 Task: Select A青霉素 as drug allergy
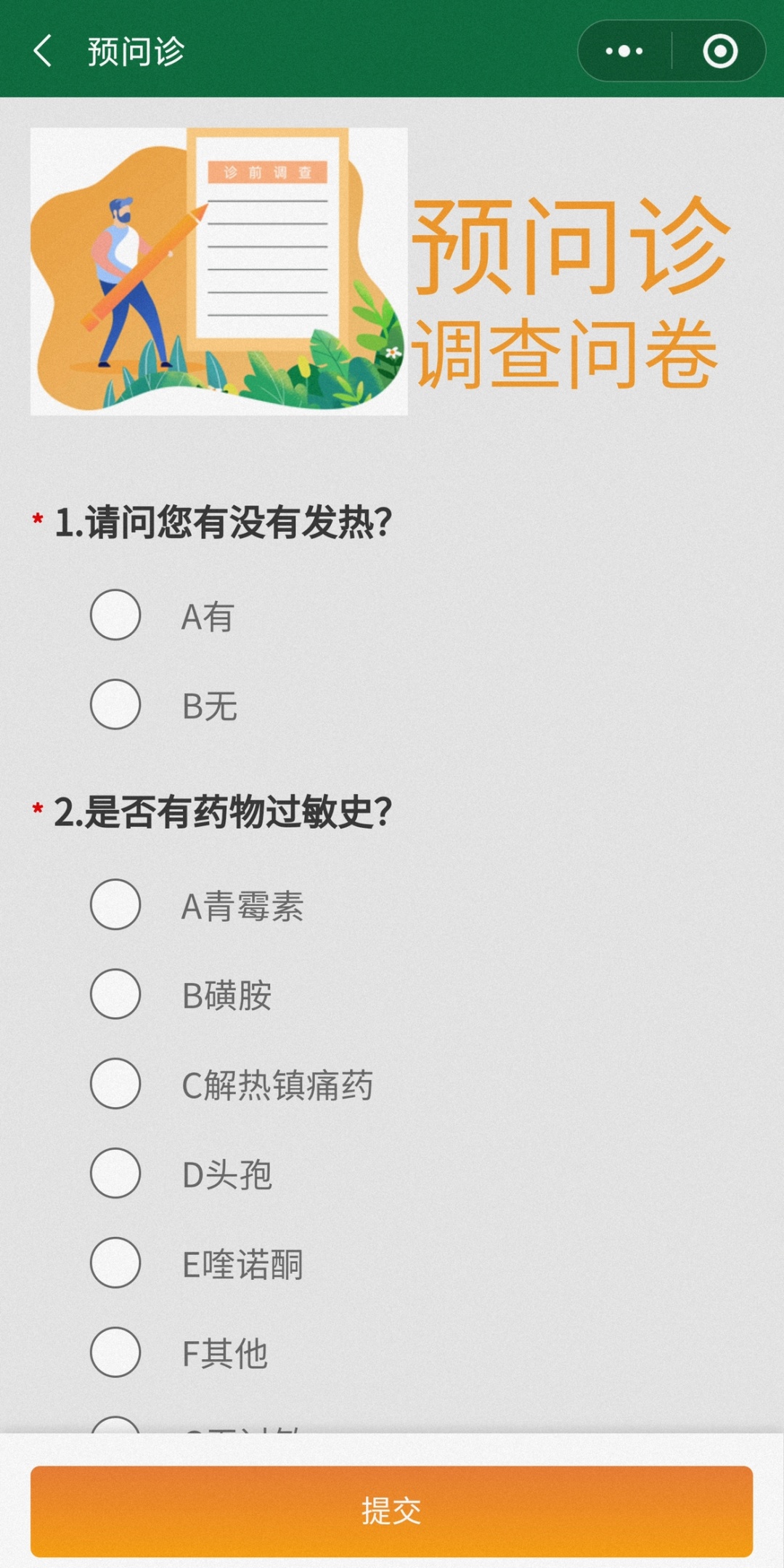115,905
